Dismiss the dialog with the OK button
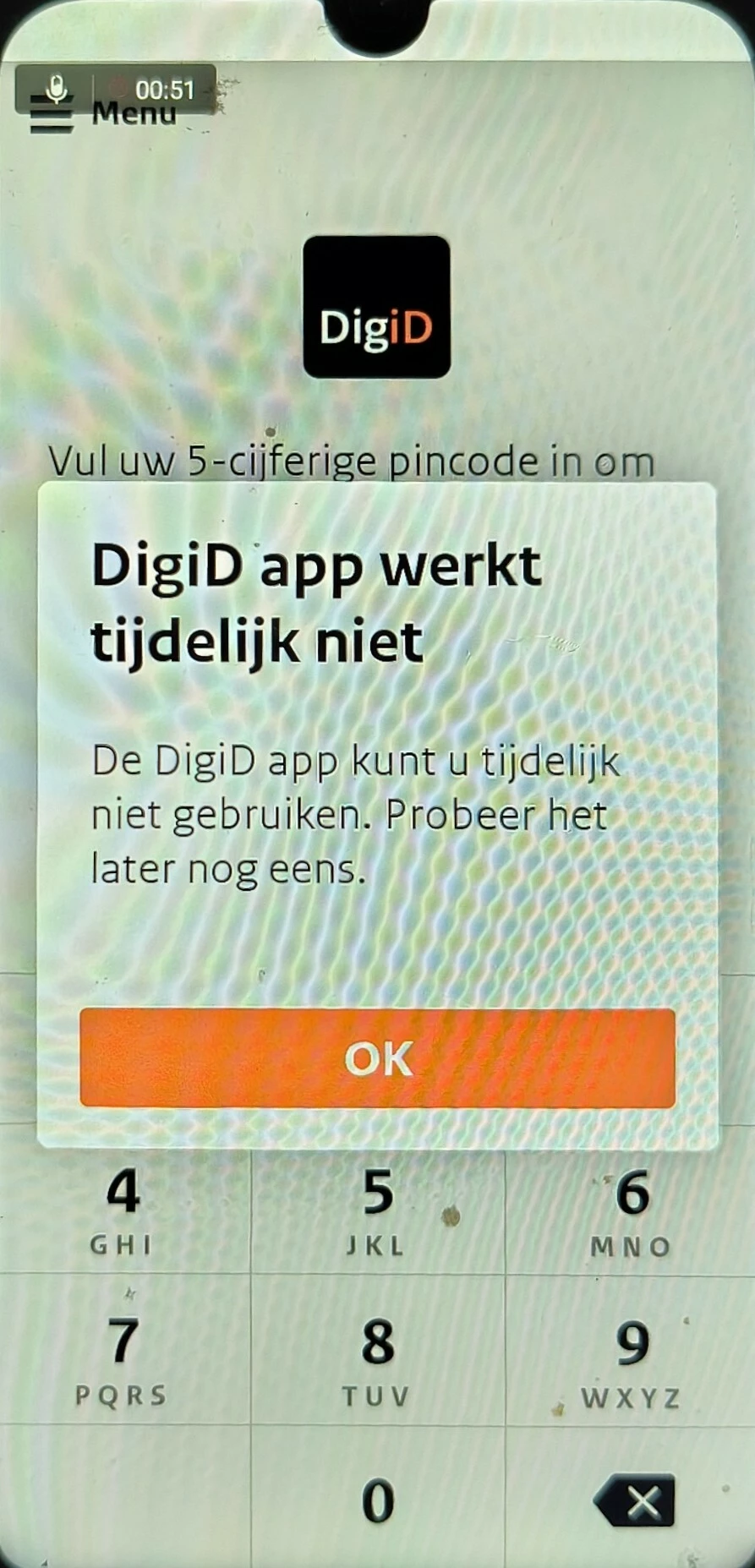This screenshot has width=755, height=1568. click(x=377, y=1057)
